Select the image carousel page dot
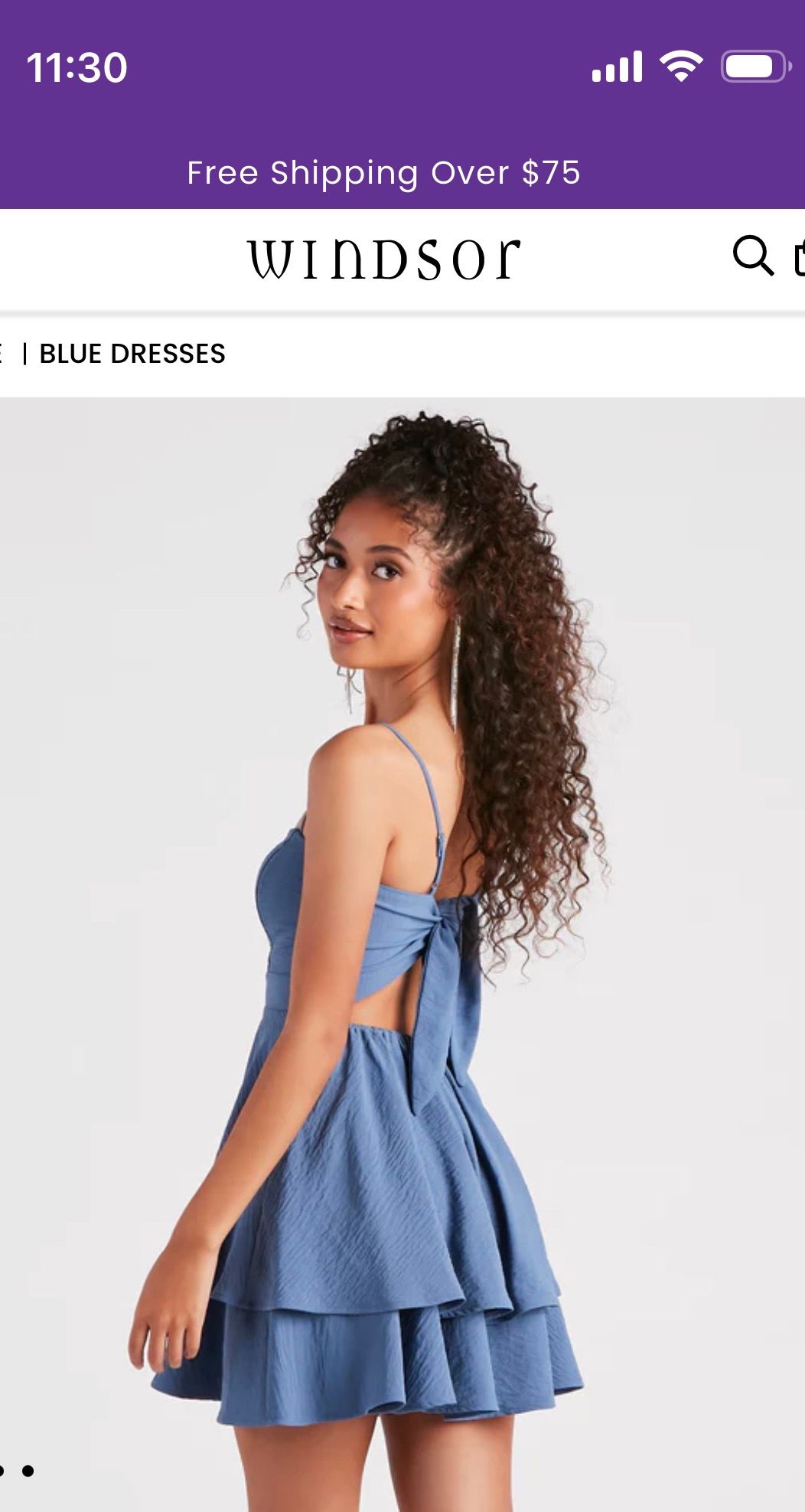Screen dimensions: 805x1512 pyautogui.click(x=28, y=1471)
